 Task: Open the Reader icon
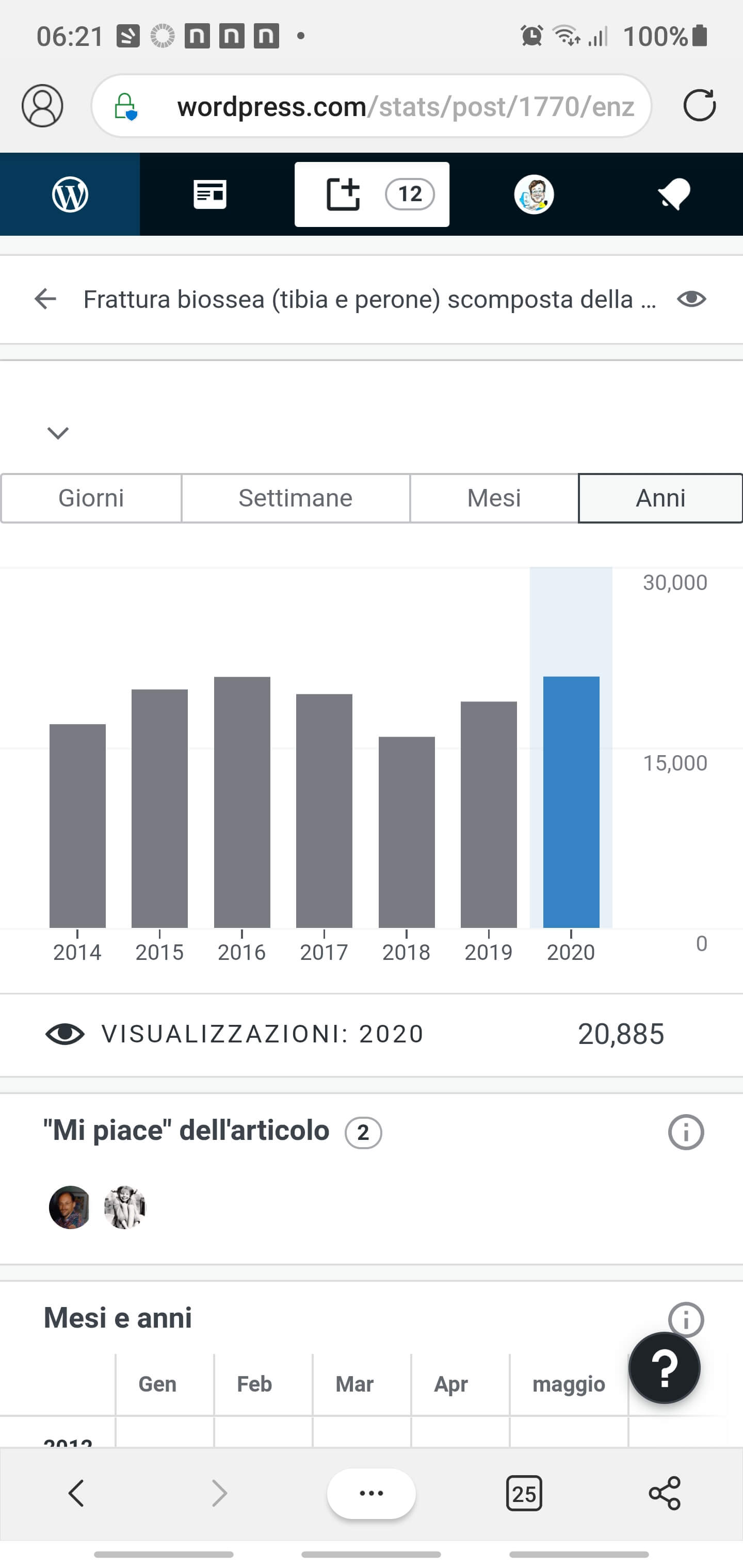click(x=209, y=194)
